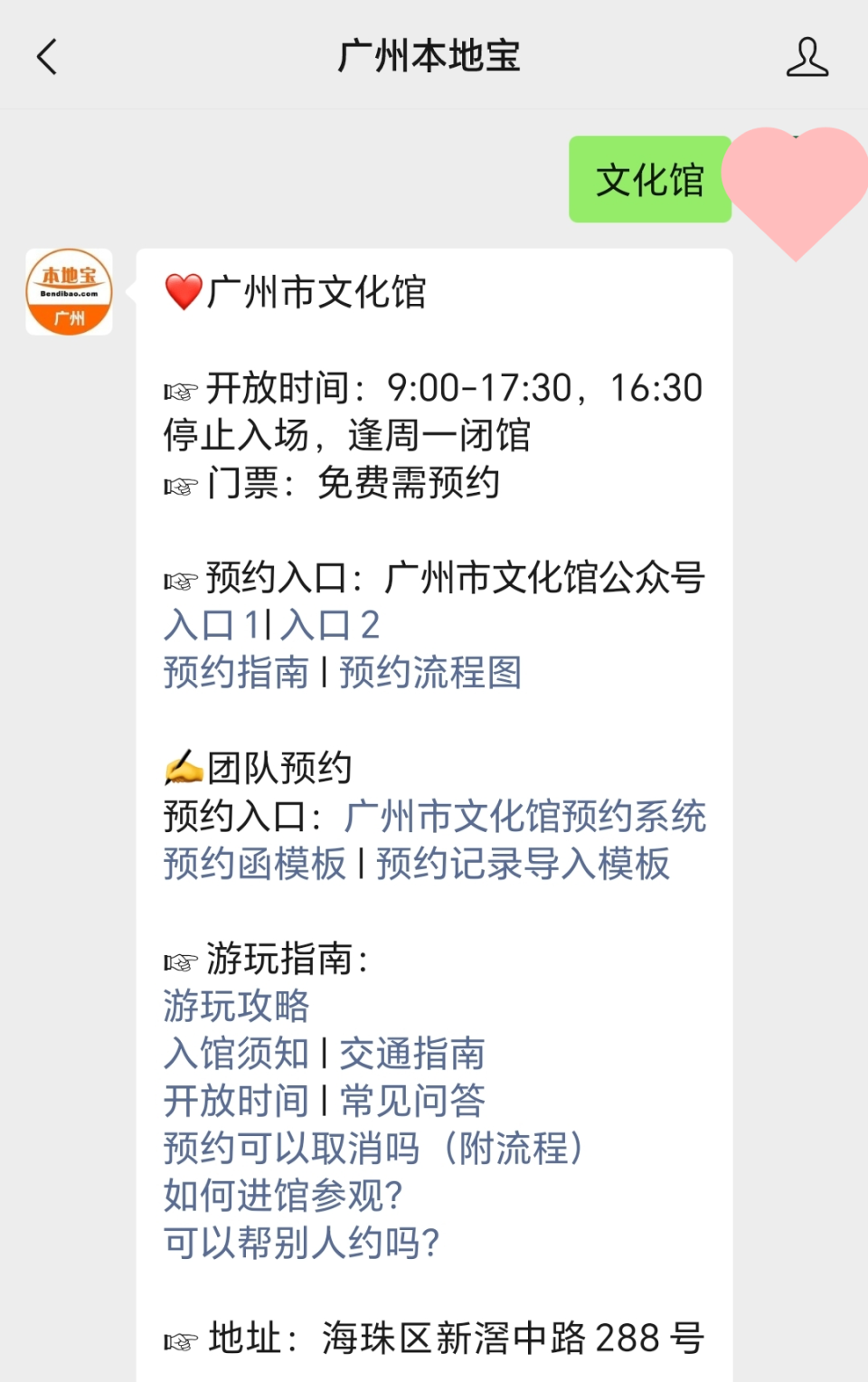Download the 预约函模板 template
Viewport: 868px width, 1382px height.
coord(252,865)
